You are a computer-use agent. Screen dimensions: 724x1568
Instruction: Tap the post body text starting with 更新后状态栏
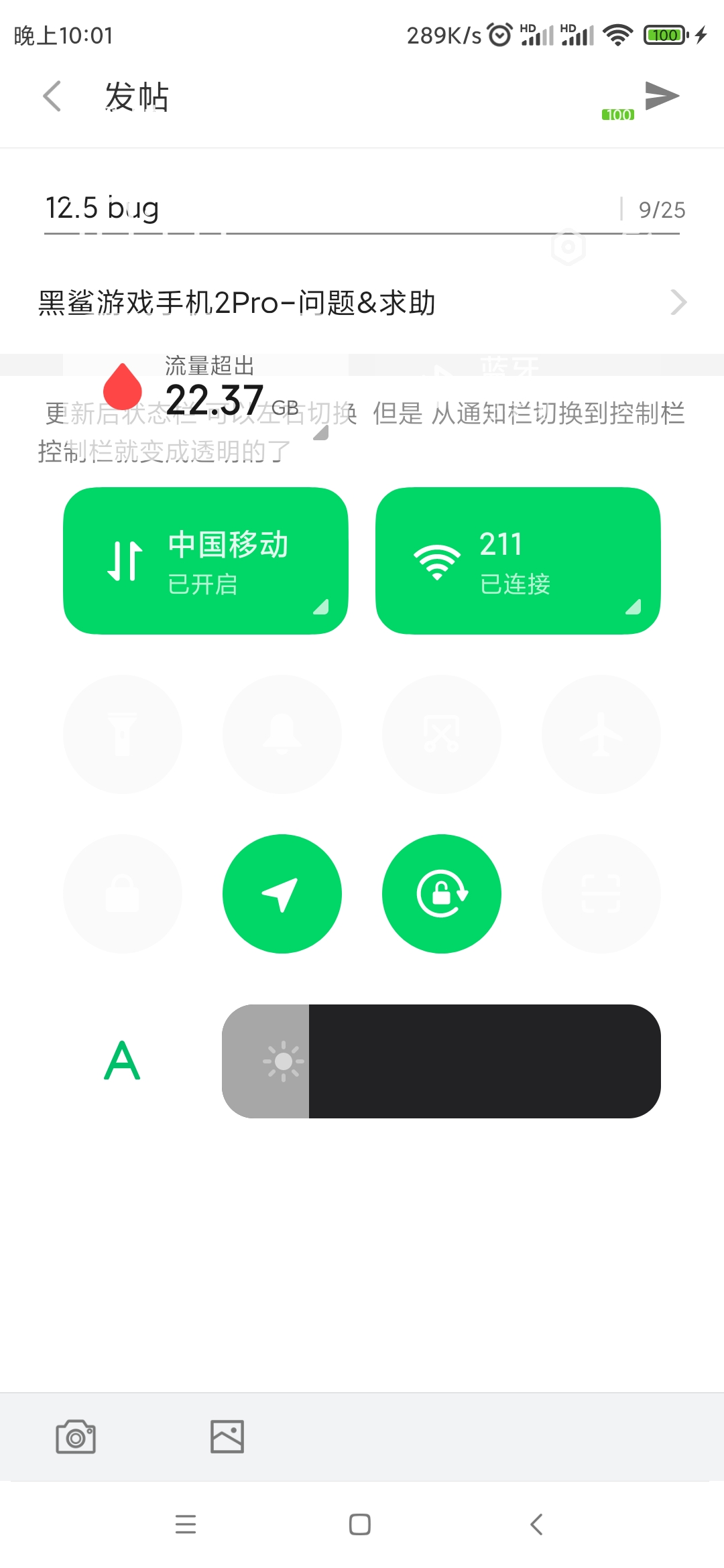coord(362,432)
